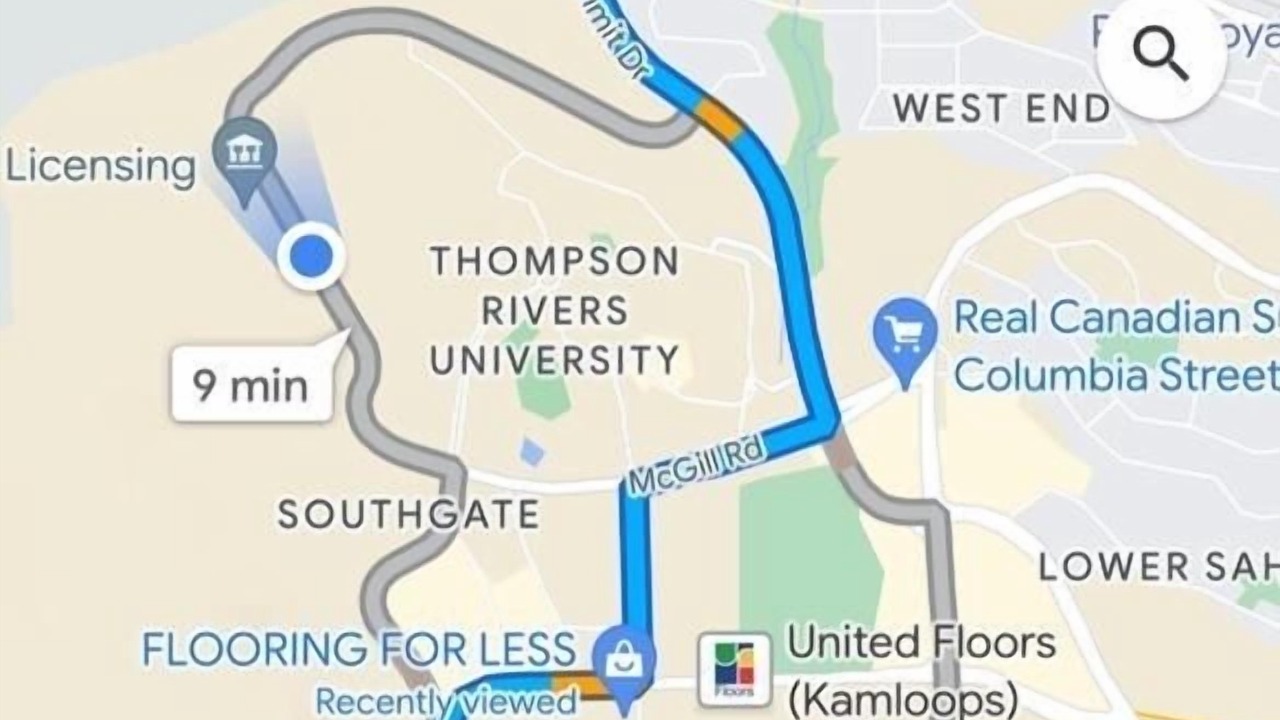Open United Floors (Kamloops) map marker
This screenshot has width=1280, height=720.
click(x=735, y=668)
